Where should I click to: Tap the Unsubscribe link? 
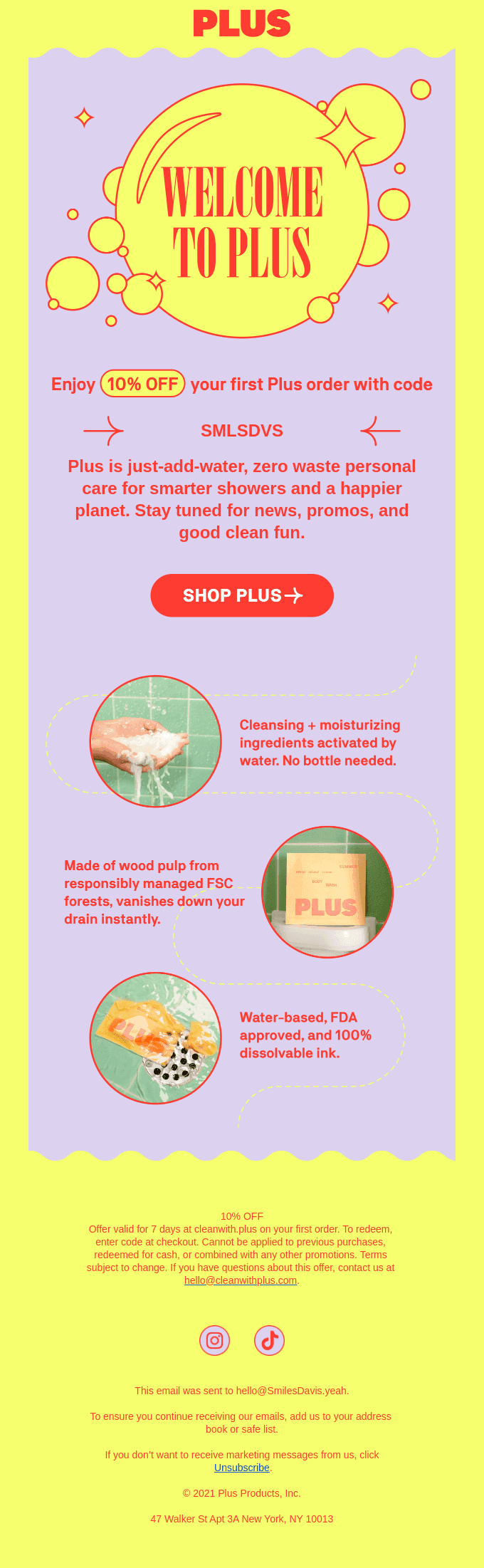tap(241, 1468)
